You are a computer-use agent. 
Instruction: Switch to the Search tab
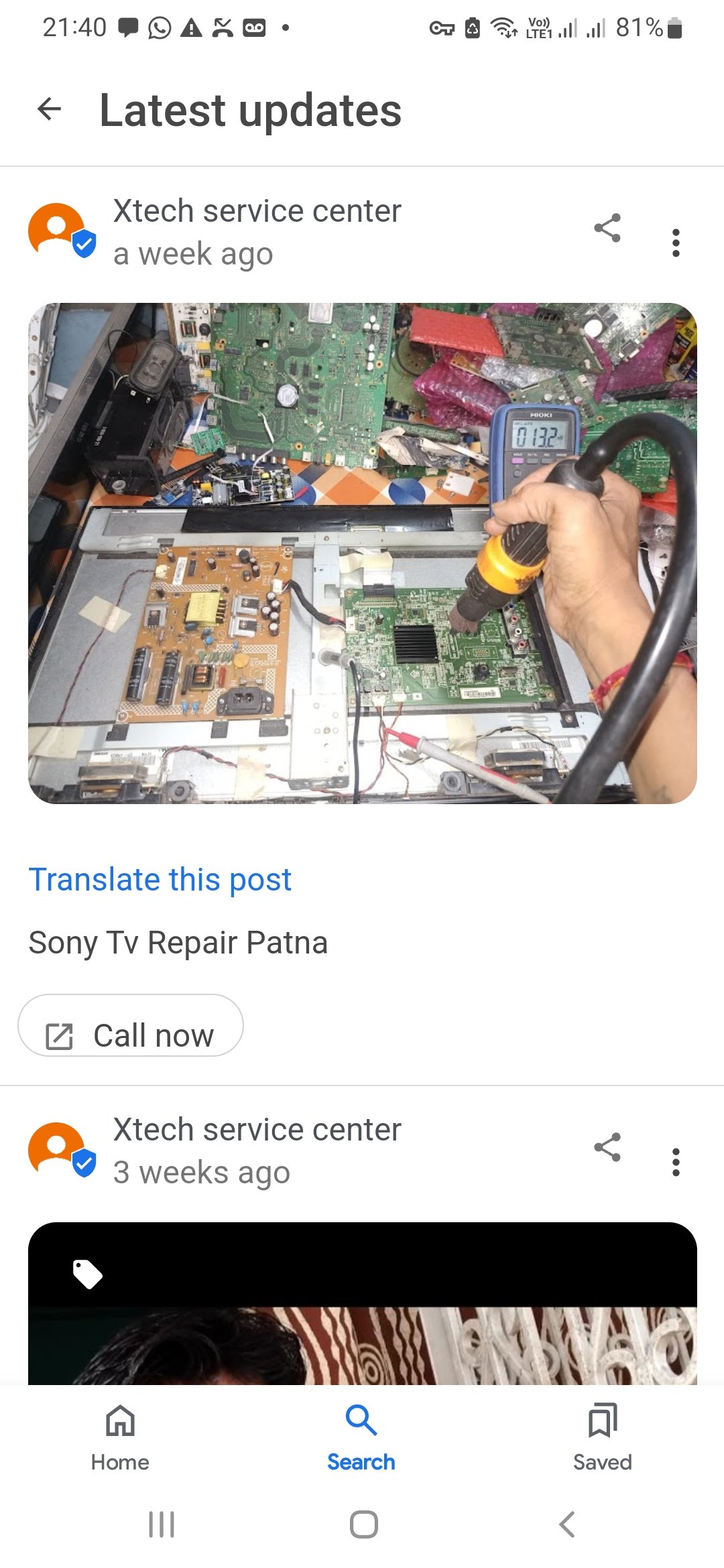point(361,1437)
